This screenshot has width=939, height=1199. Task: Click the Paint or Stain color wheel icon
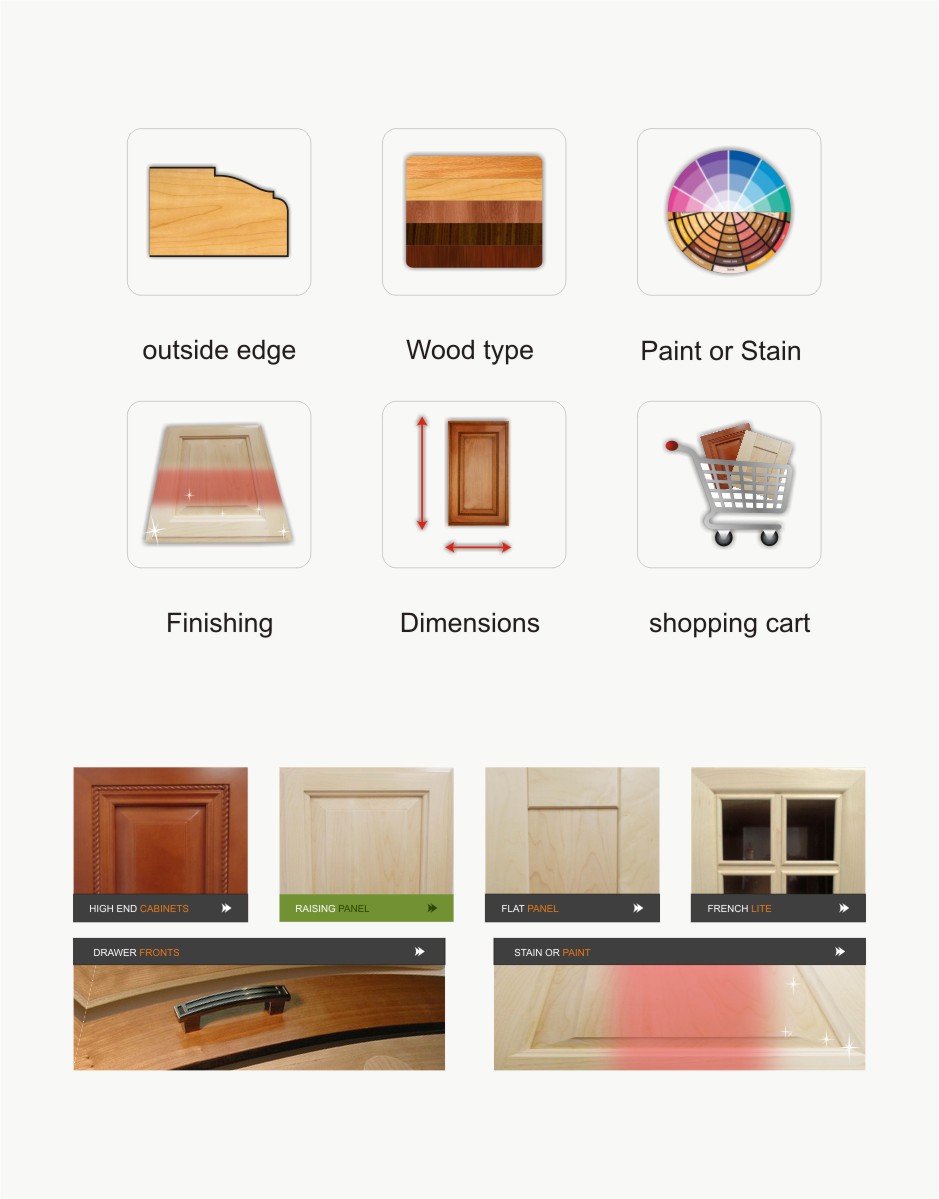(728, 211)
